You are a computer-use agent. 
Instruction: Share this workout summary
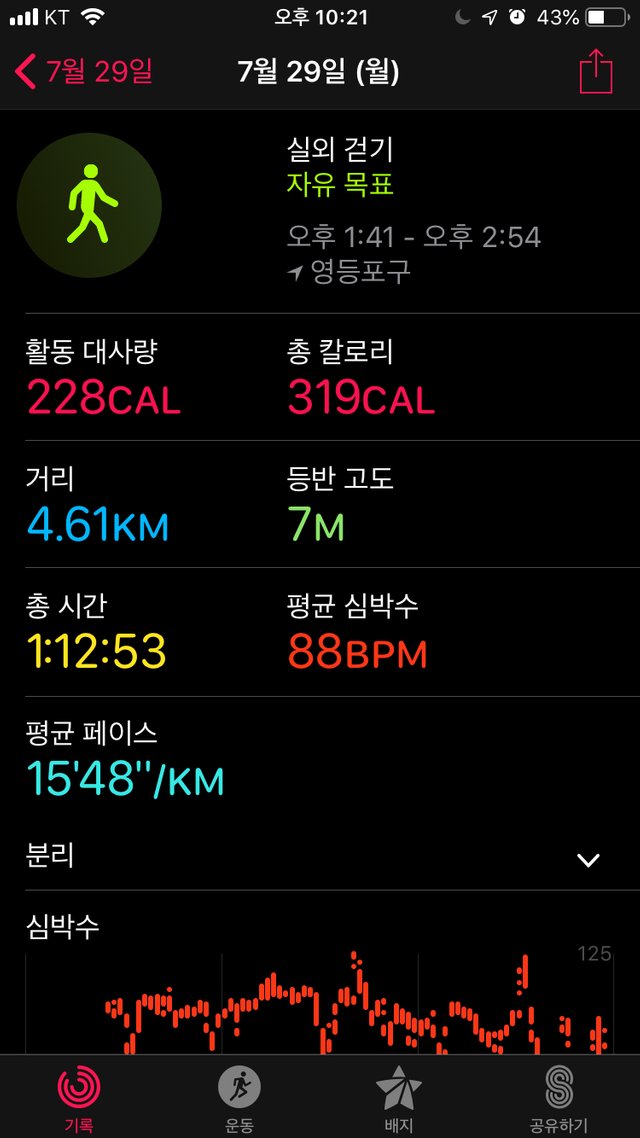coord(596,70)
